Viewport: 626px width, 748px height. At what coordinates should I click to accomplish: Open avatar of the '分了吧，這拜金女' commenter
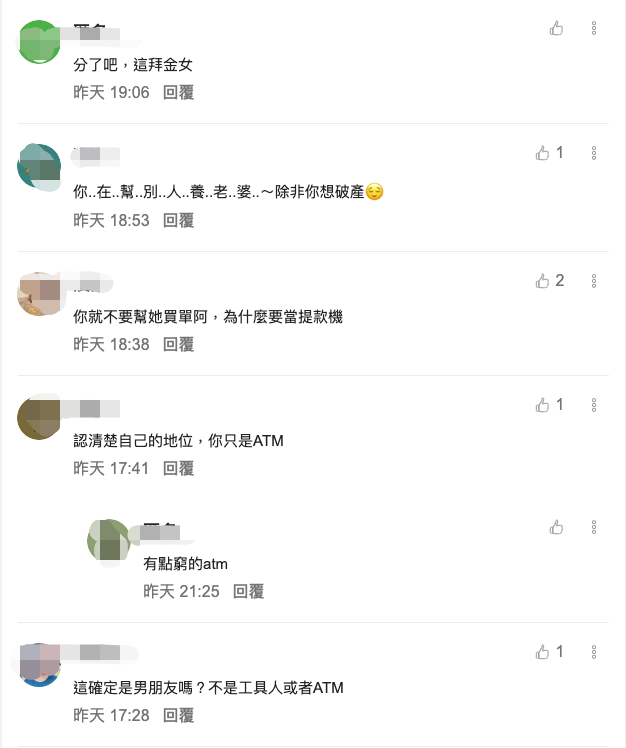tap(40, 42)
